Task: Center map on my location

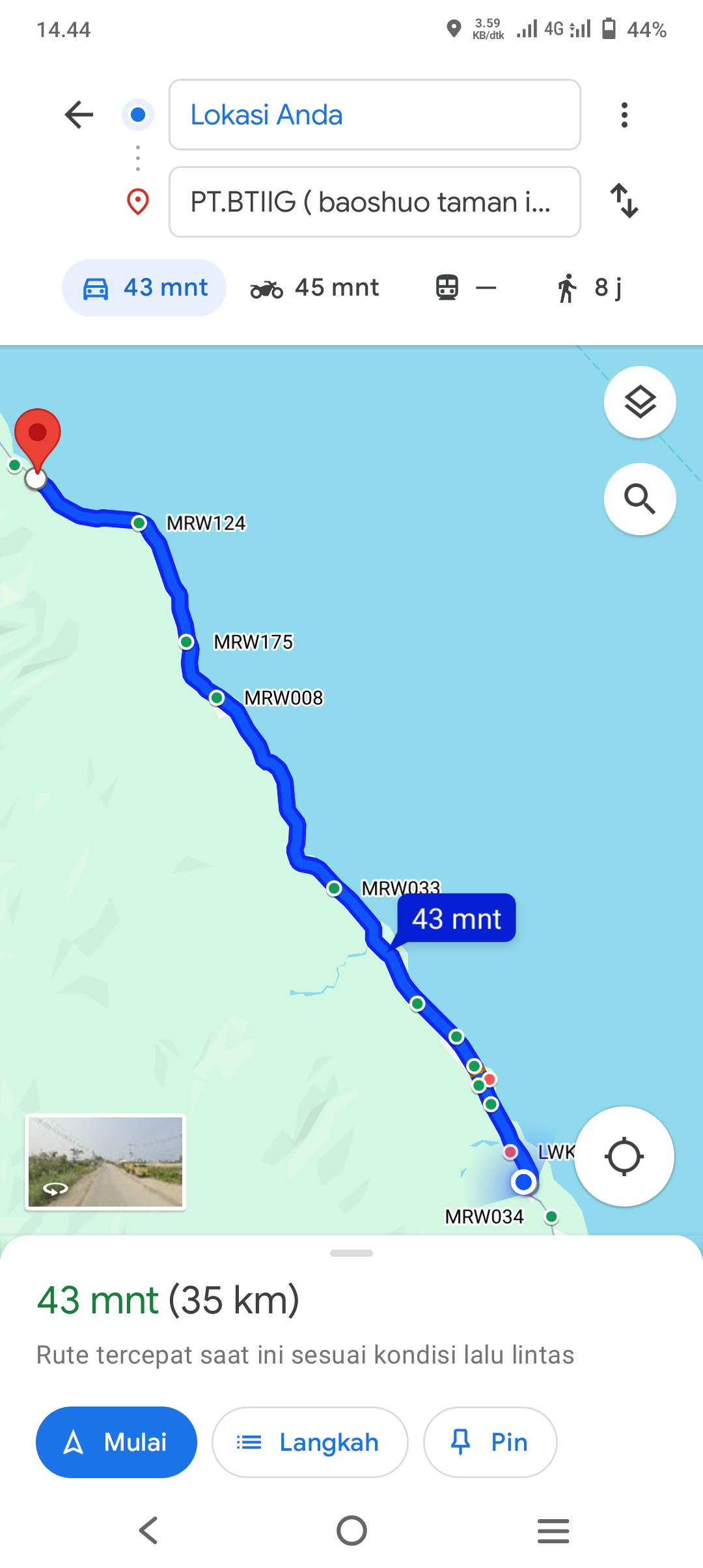Action: click(624, 1156)
